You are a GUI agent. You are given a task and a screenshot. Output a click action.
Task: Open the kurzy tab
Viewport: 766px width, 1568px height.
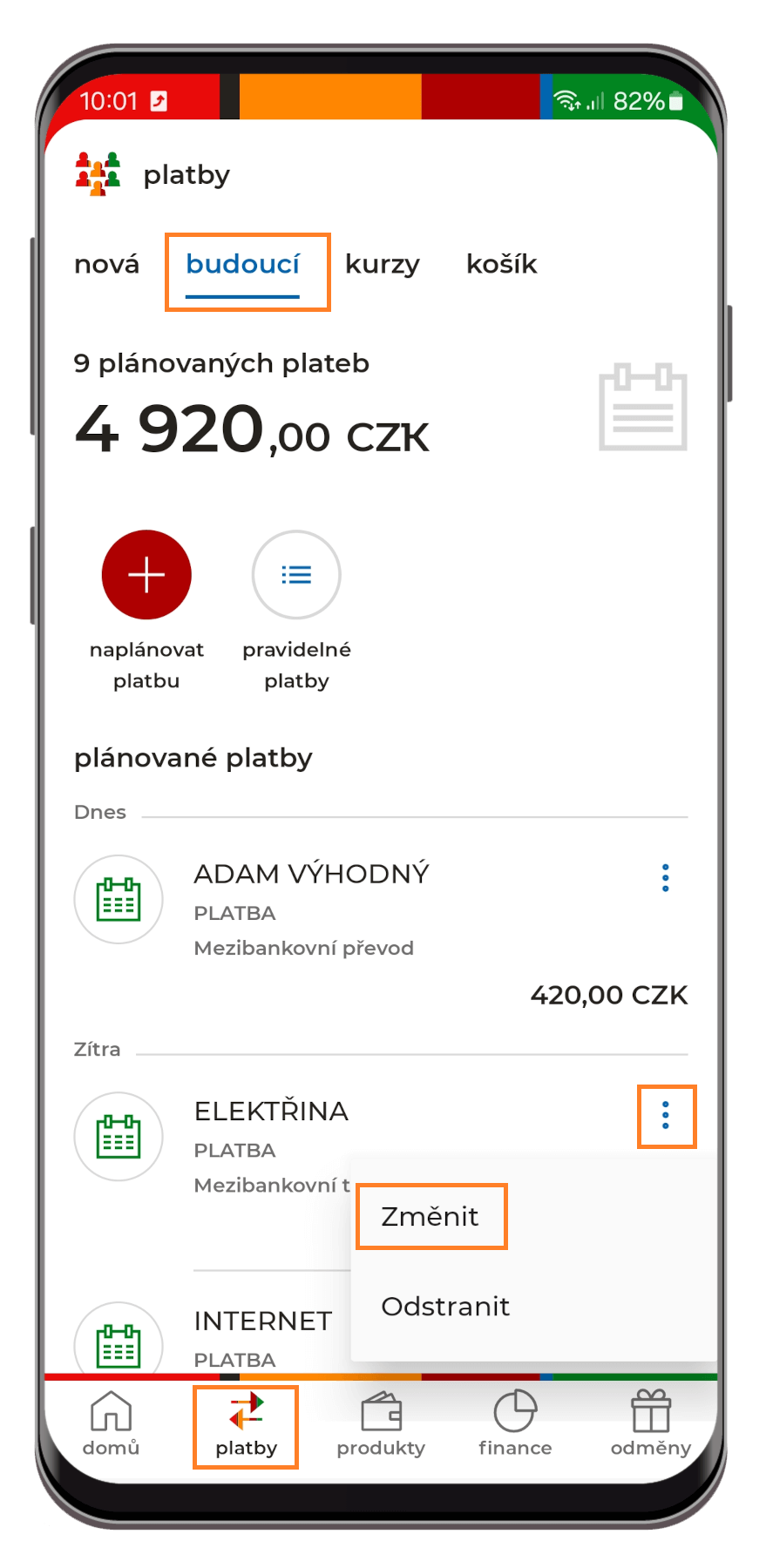(382, 264)
